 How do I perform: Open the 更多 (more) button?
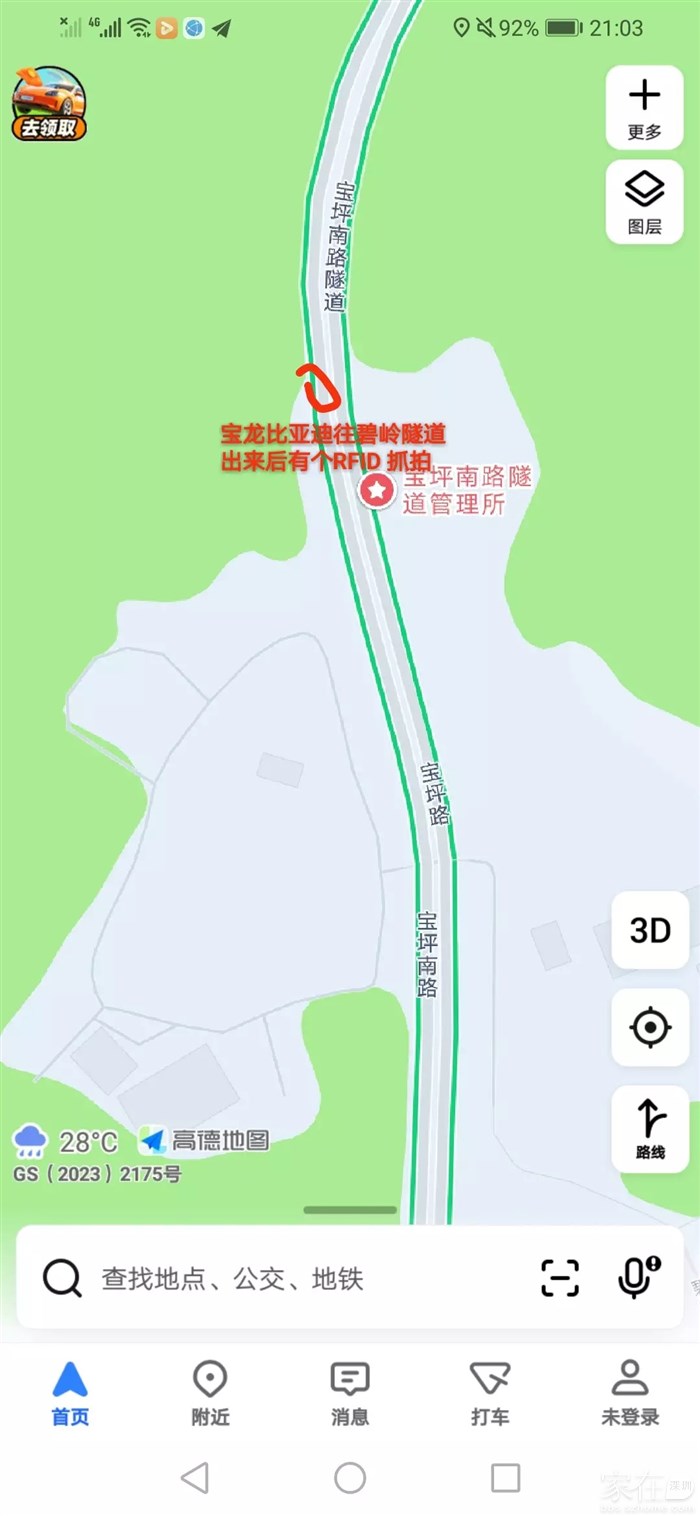[x=644, y=108]
